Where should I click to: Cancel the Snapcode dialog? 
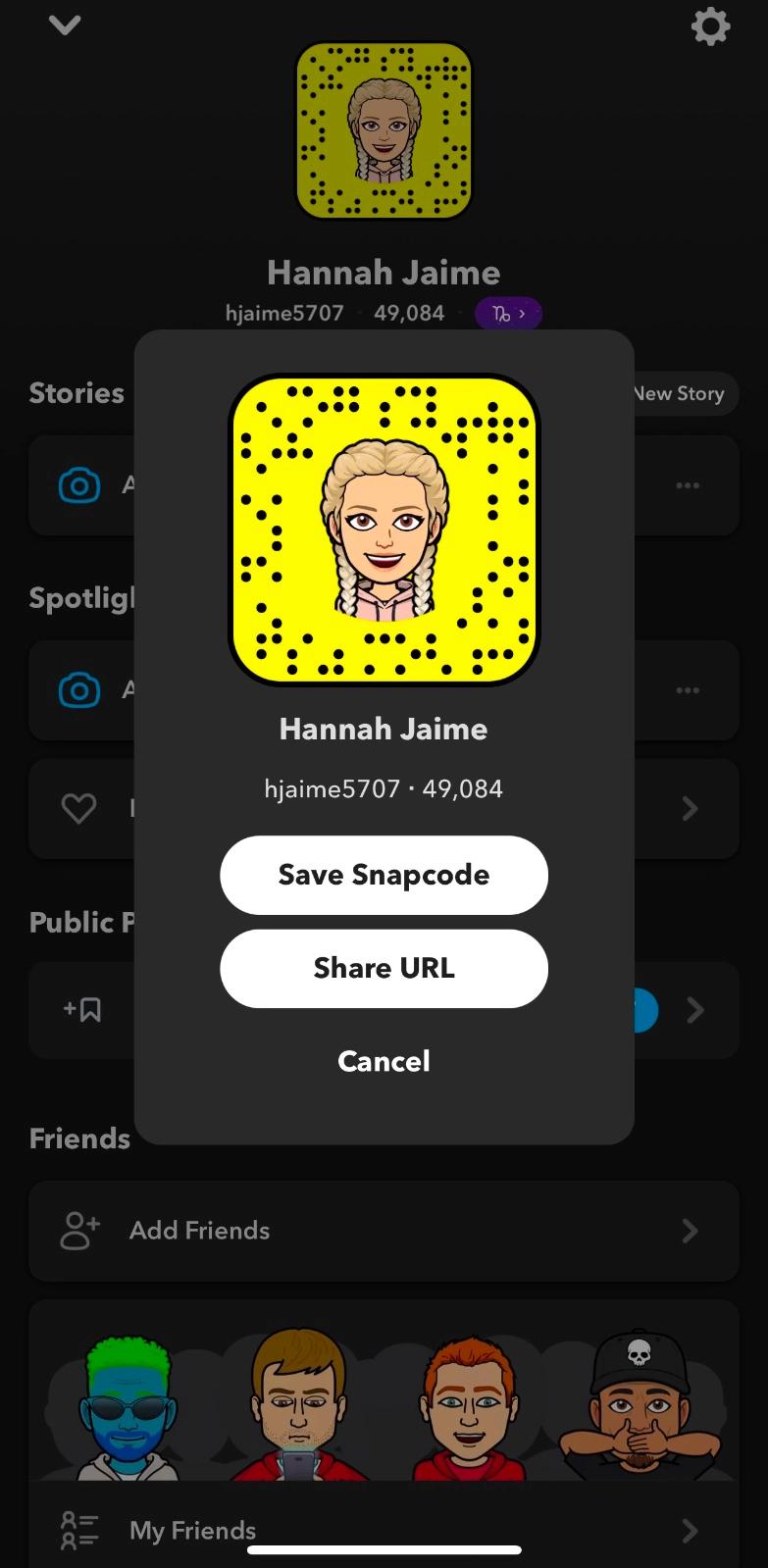384,1061
